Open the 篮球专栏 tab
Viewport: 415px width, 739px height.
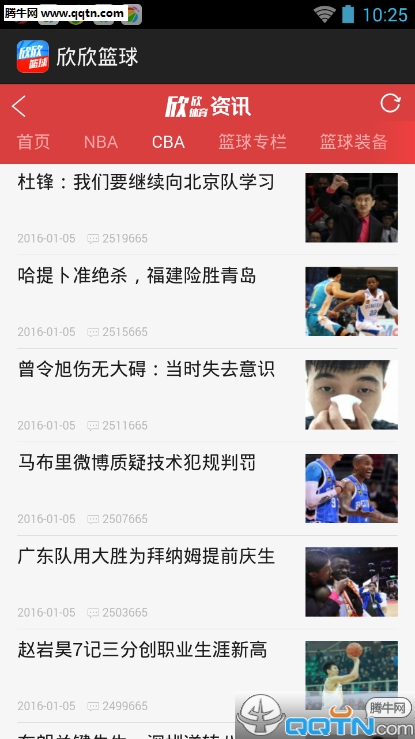pyautogui.click(x=252, y=142)
